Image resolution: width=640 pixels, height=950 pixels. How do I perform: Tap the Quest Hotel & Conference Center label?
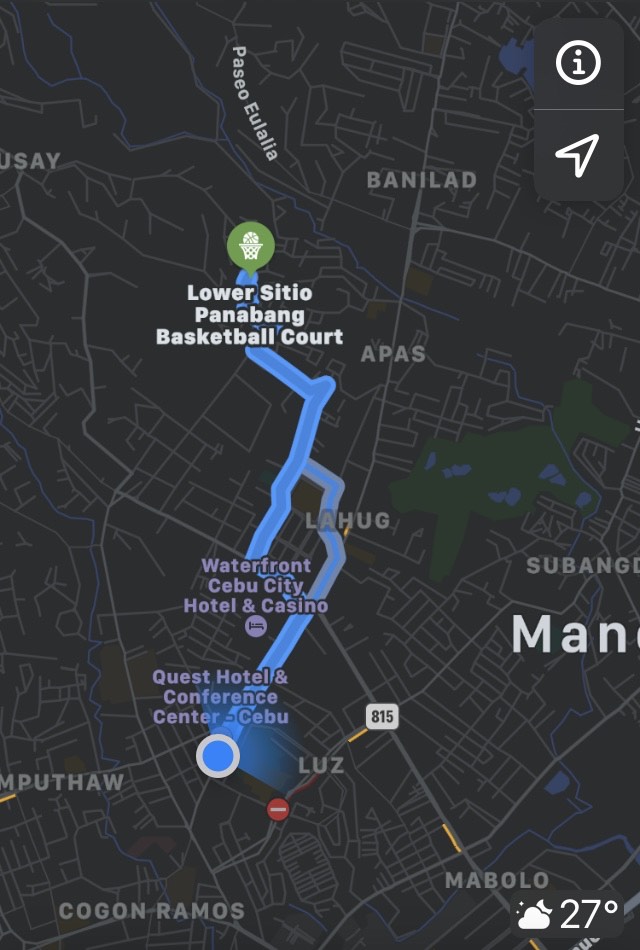[x=221, y=697]
